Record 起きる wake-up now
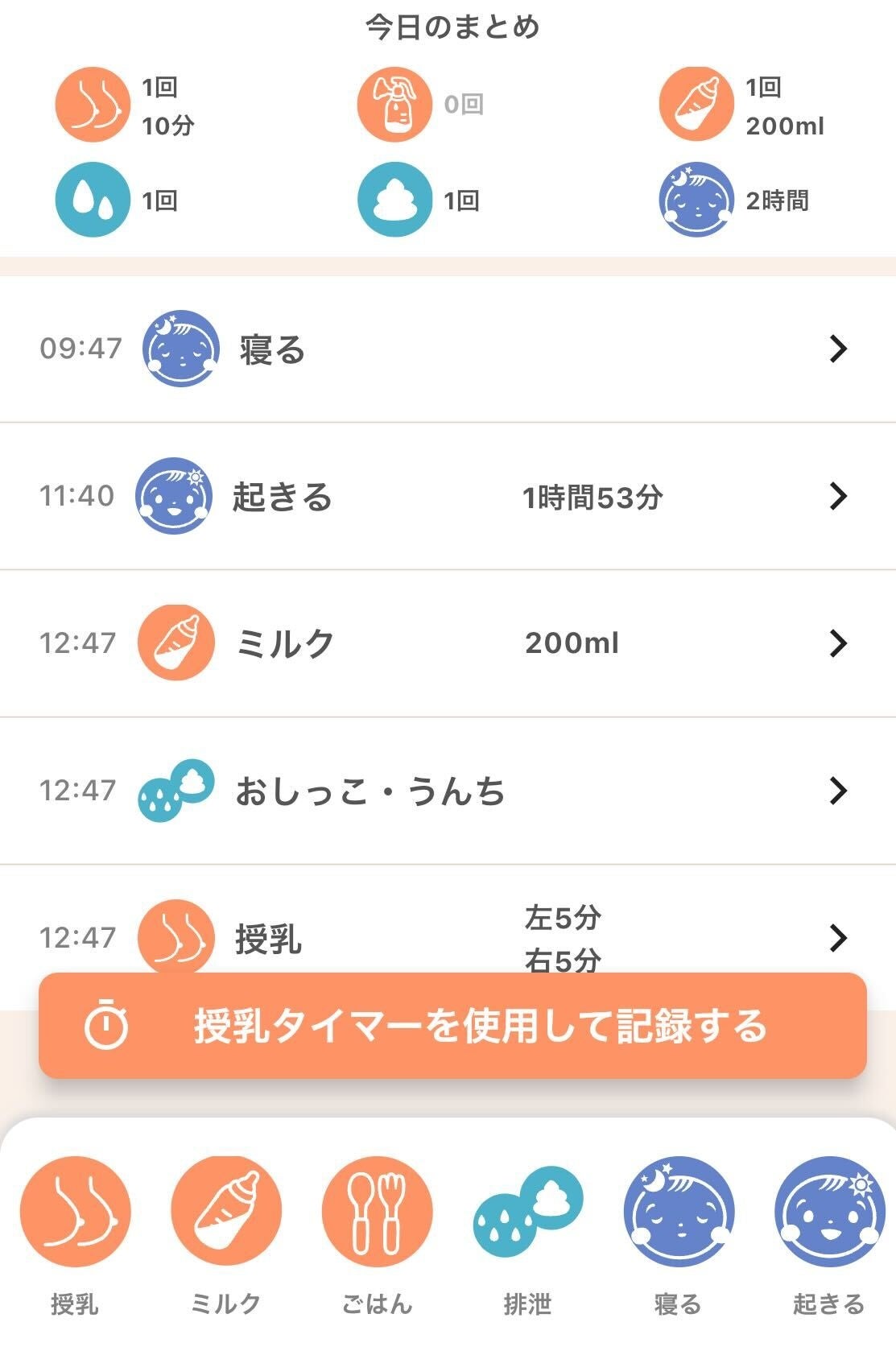The image size is (896, 1347). (828, 1213)
